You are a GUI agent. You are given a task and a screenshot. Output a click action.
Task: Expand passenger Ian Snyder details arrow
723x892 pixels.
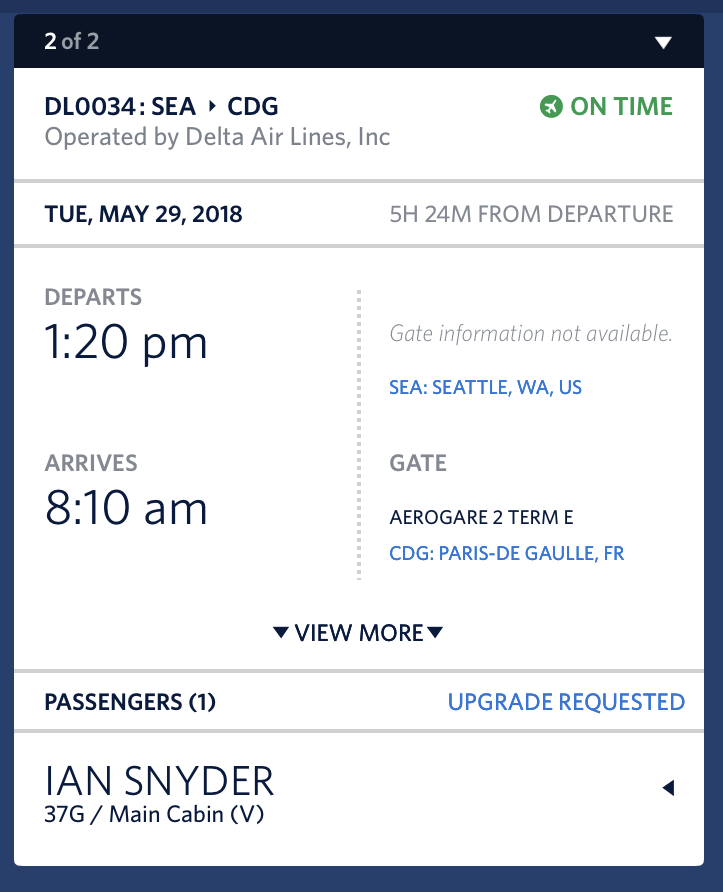click(668, 789)
